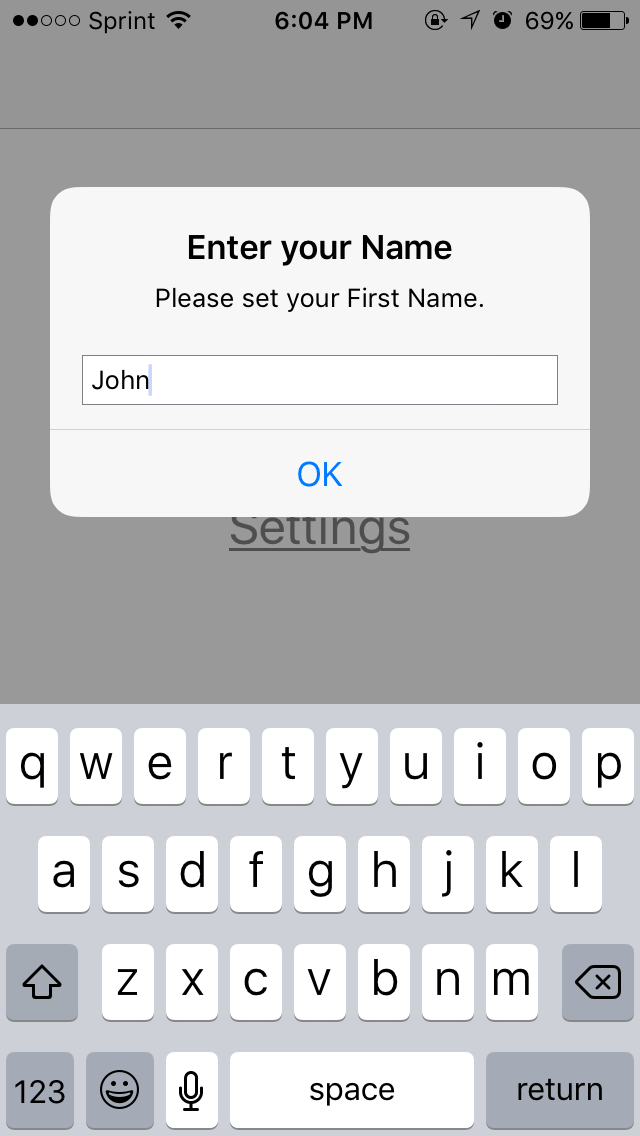Tap the first name text field
640x1136 pixels.
(320, 380)
